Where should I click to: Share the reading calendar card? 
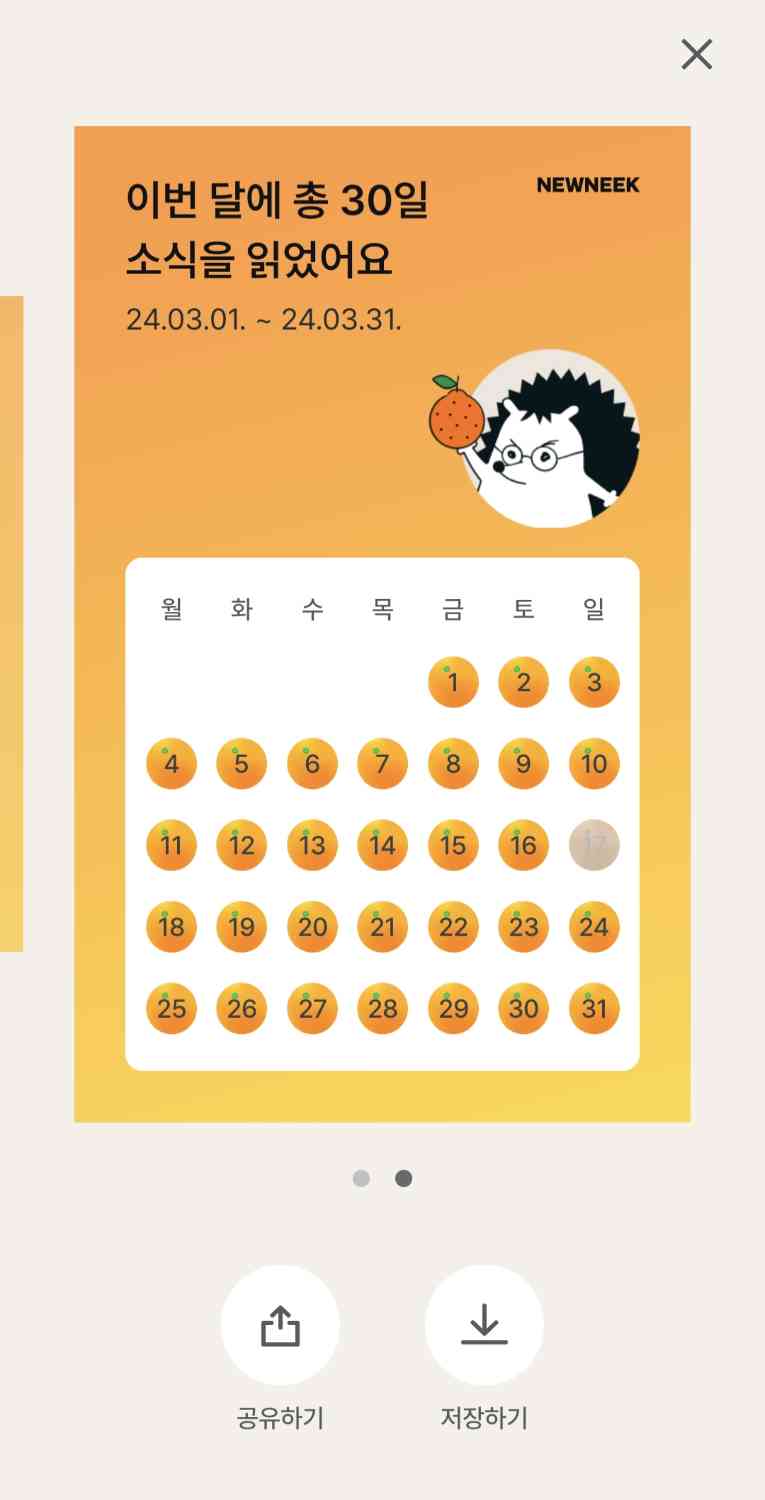[x=280, y=1325]
